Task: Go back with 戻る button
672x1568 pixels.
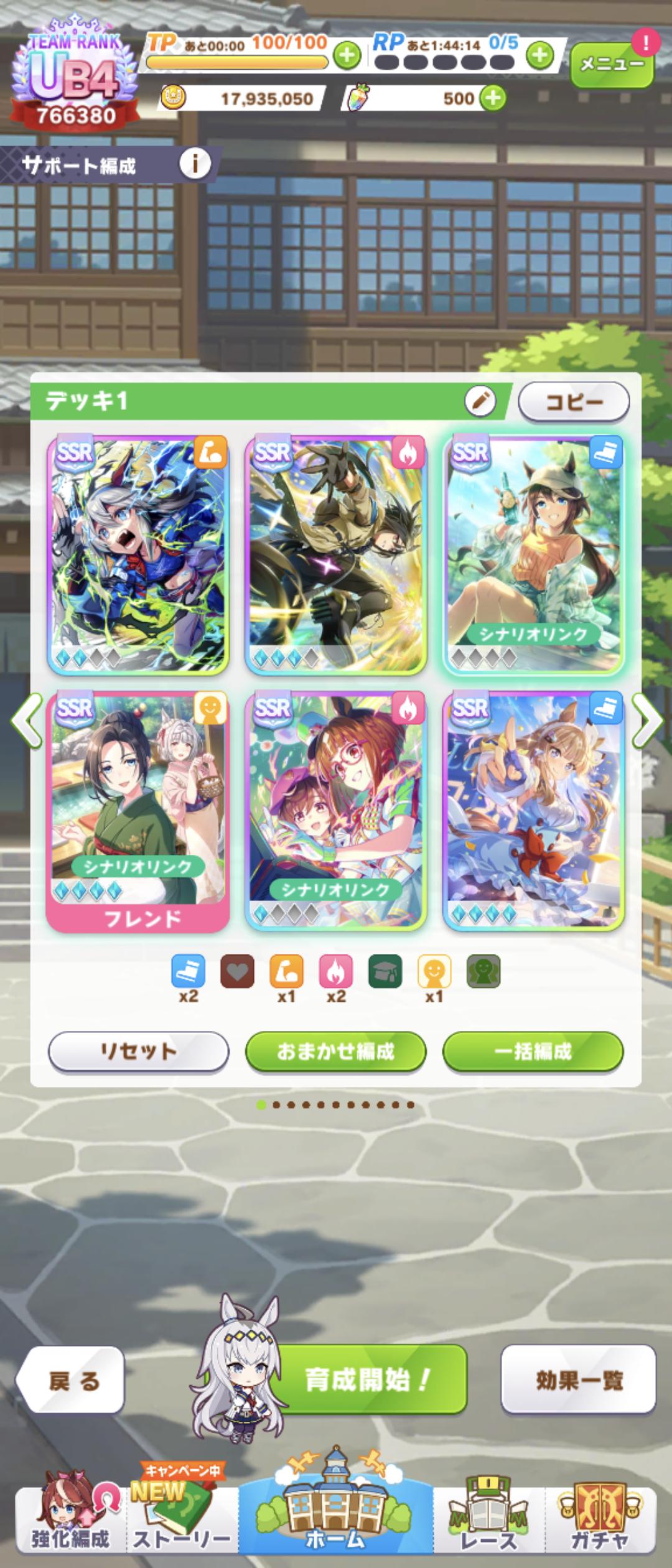Action: 73,1380
